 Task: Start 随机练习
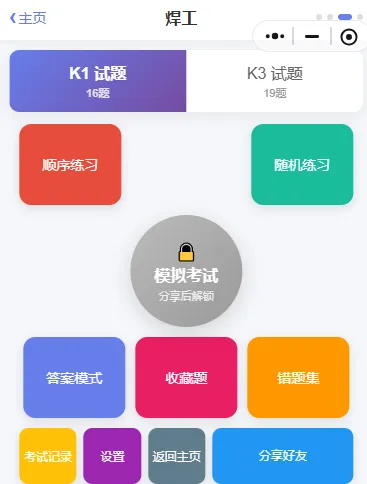302,165
